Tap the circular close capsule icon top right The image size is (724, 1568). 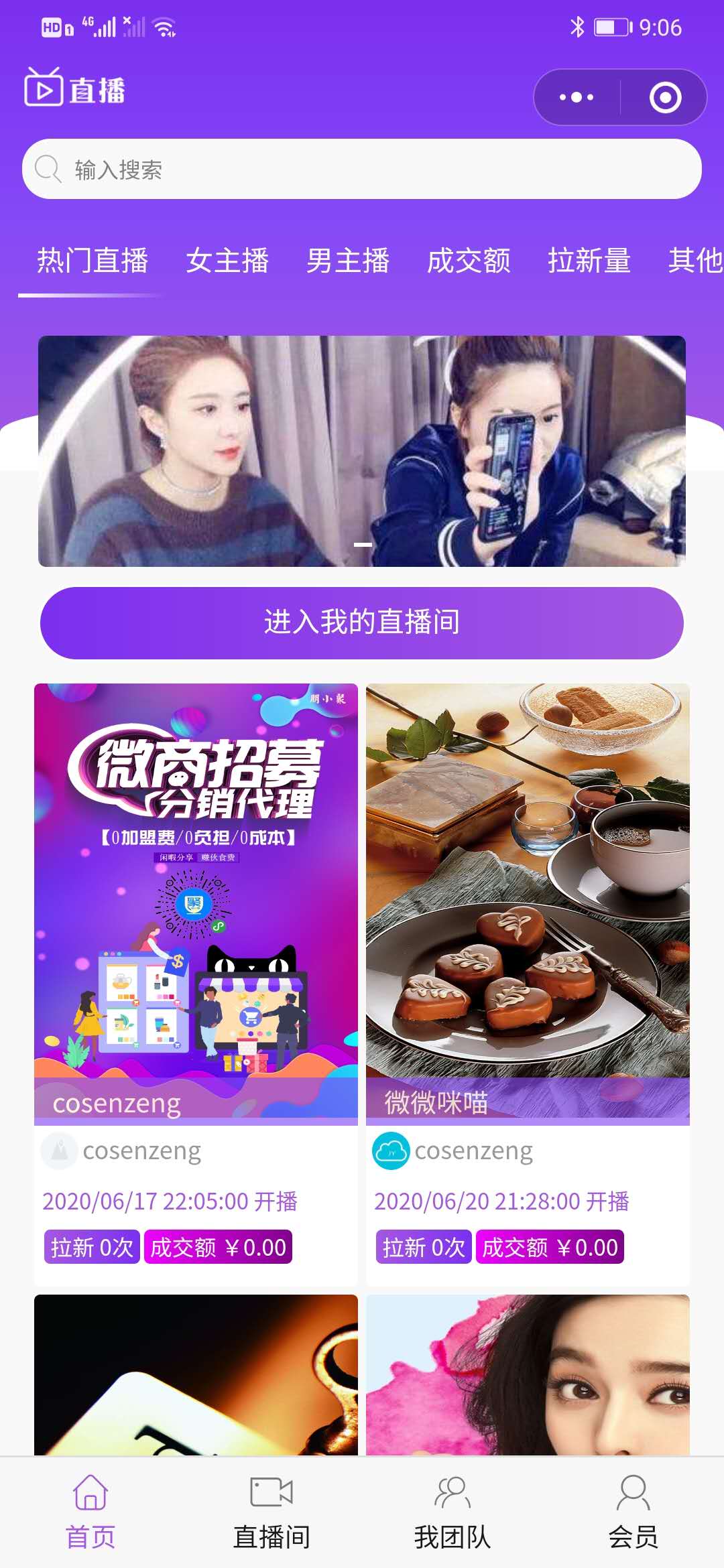tap(665, 96)
